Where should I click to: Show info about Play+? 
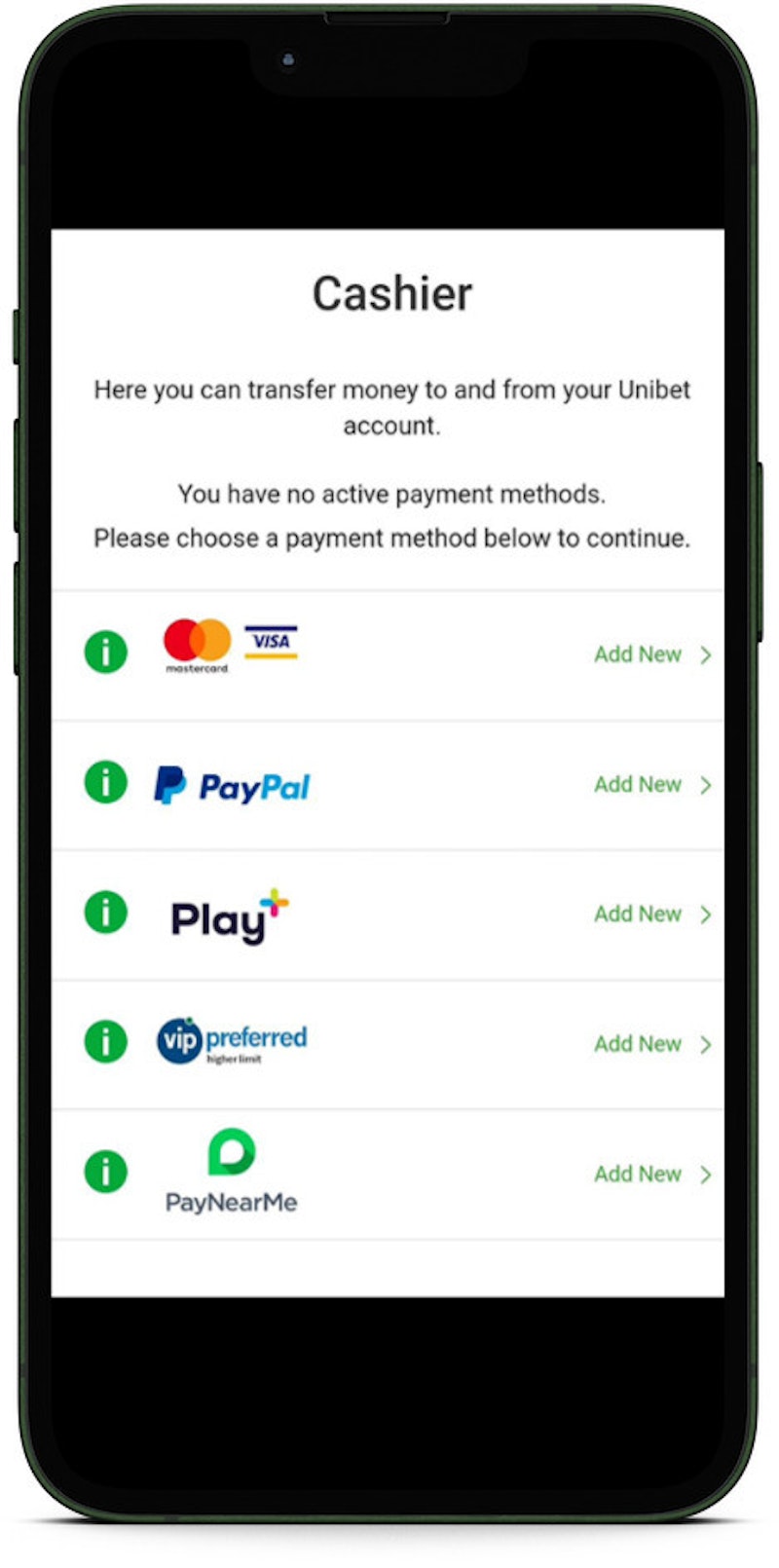tap(106, 912)
